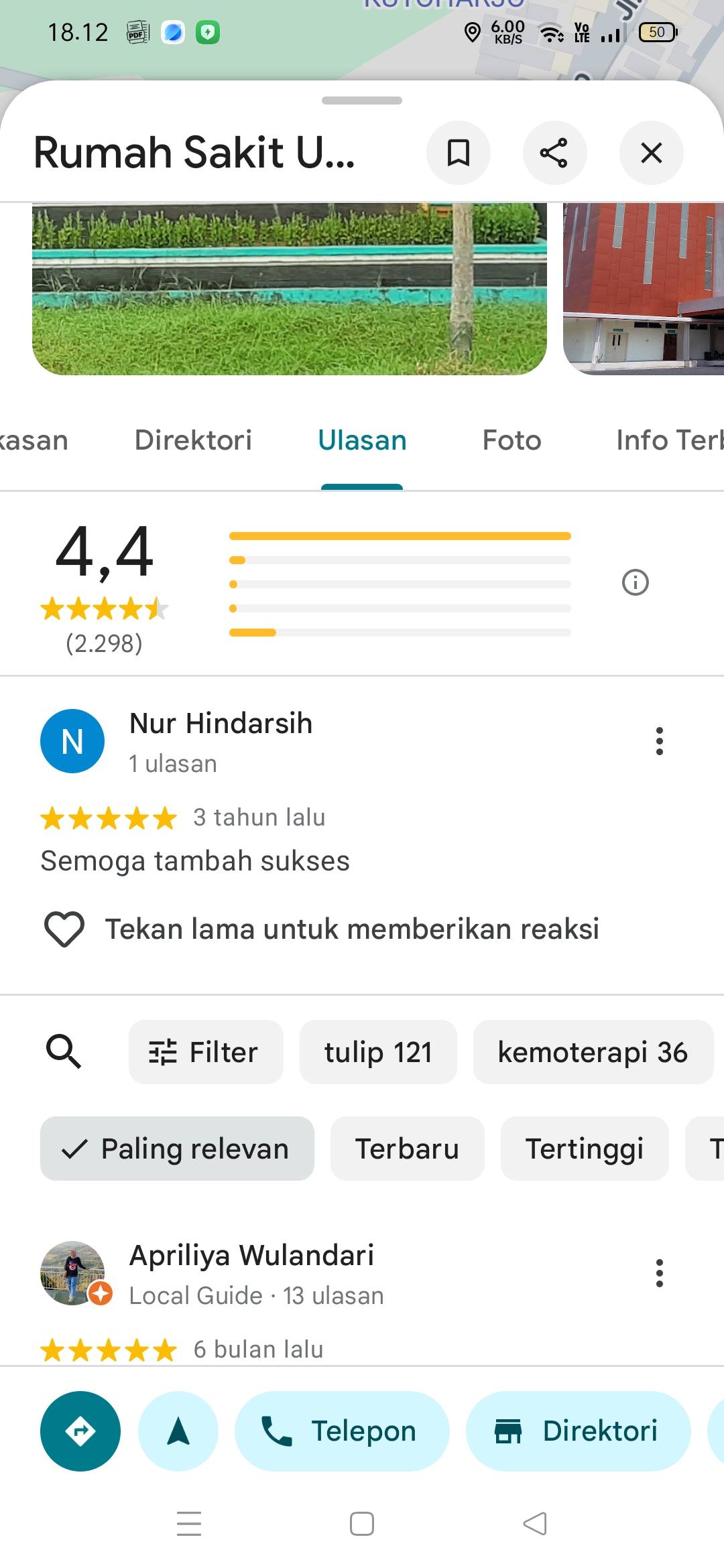Sort reviews by Tertinggi
This screenshot has width=724, height=1568.
point(585,1149)
